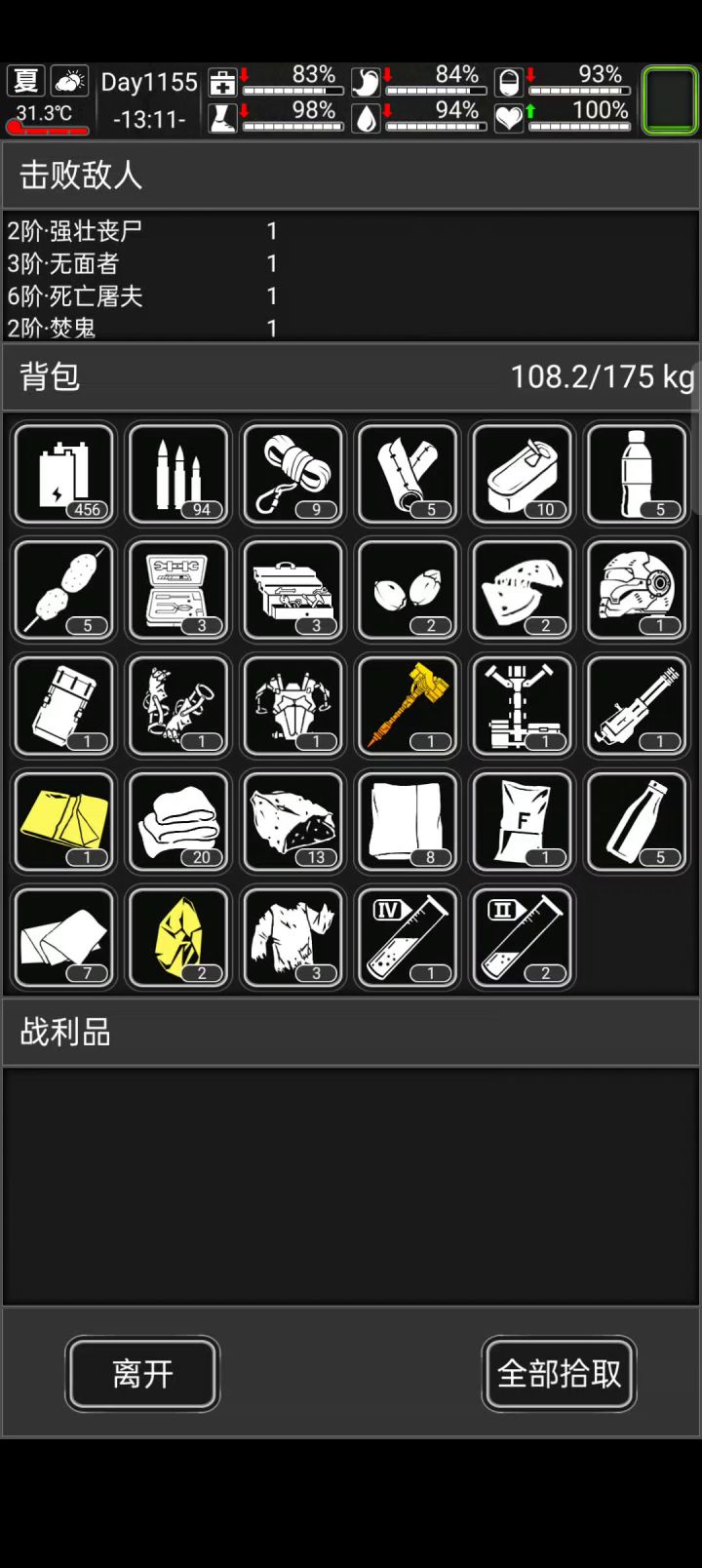Select the bullets item with count 94
702x1568 pixels.
point(178,474)
